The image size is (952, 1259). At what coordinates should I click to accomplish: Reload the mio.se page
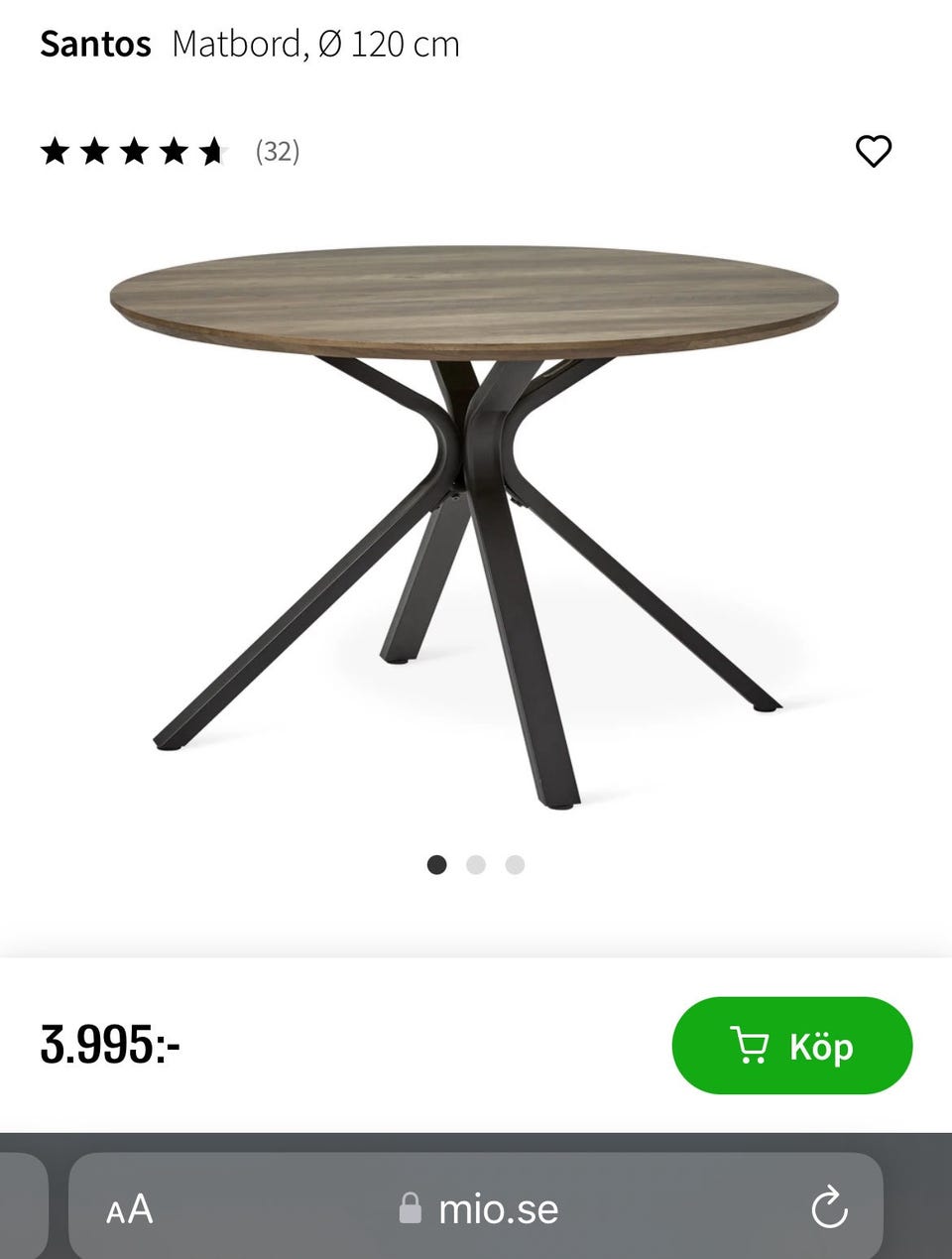point(829,1207)
